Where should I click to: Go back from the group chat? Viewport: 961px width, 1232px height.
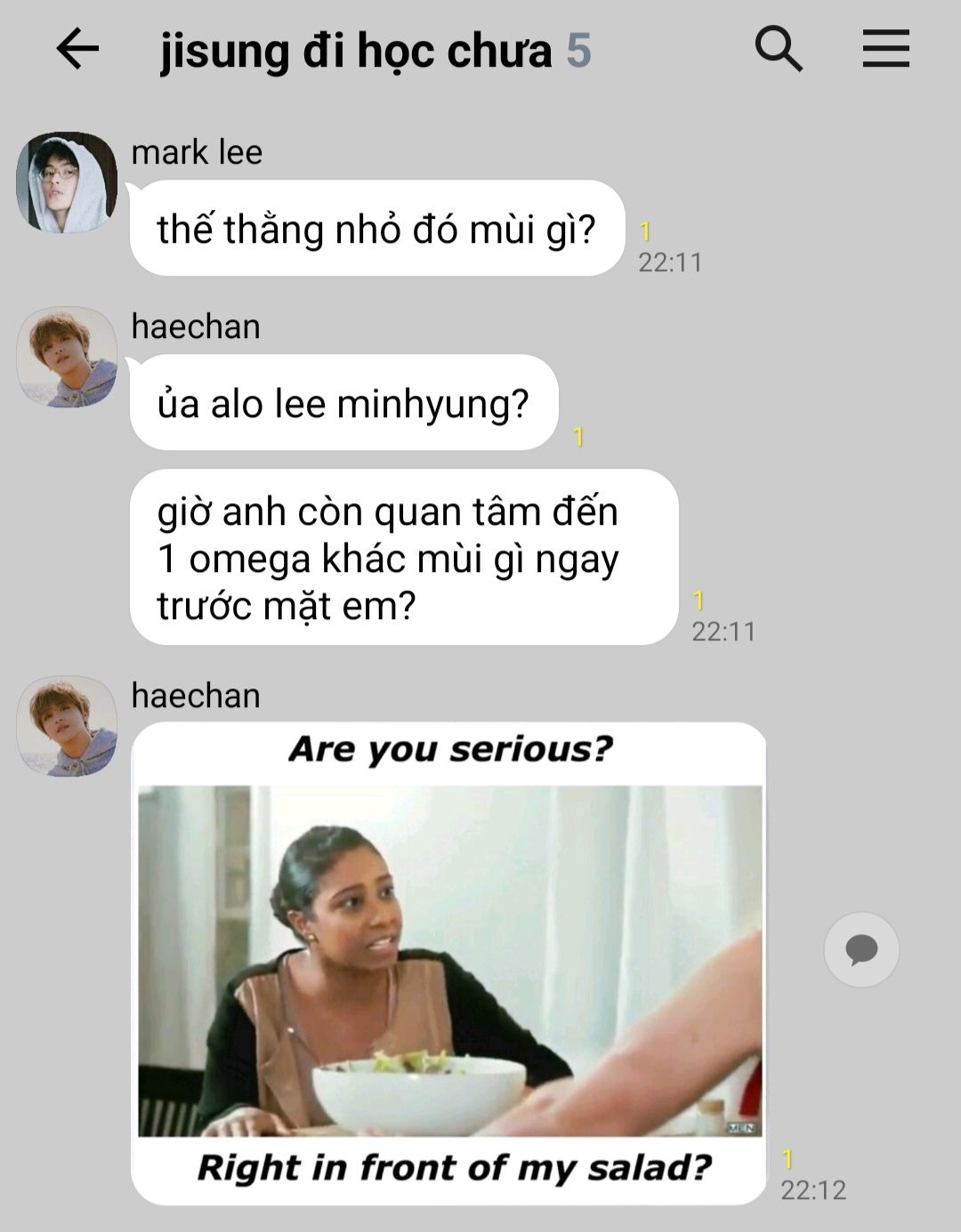tap(77, 49)
